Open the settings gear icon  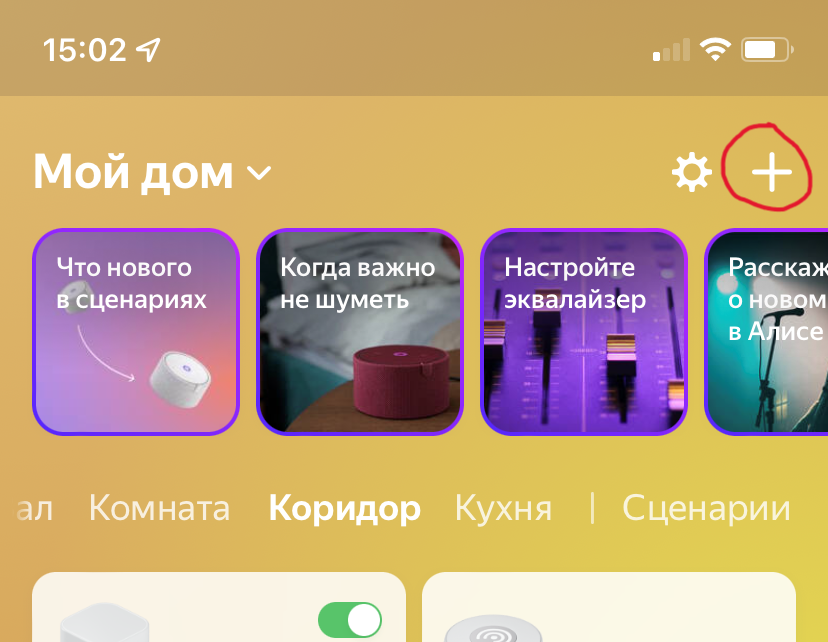(691, 174)
